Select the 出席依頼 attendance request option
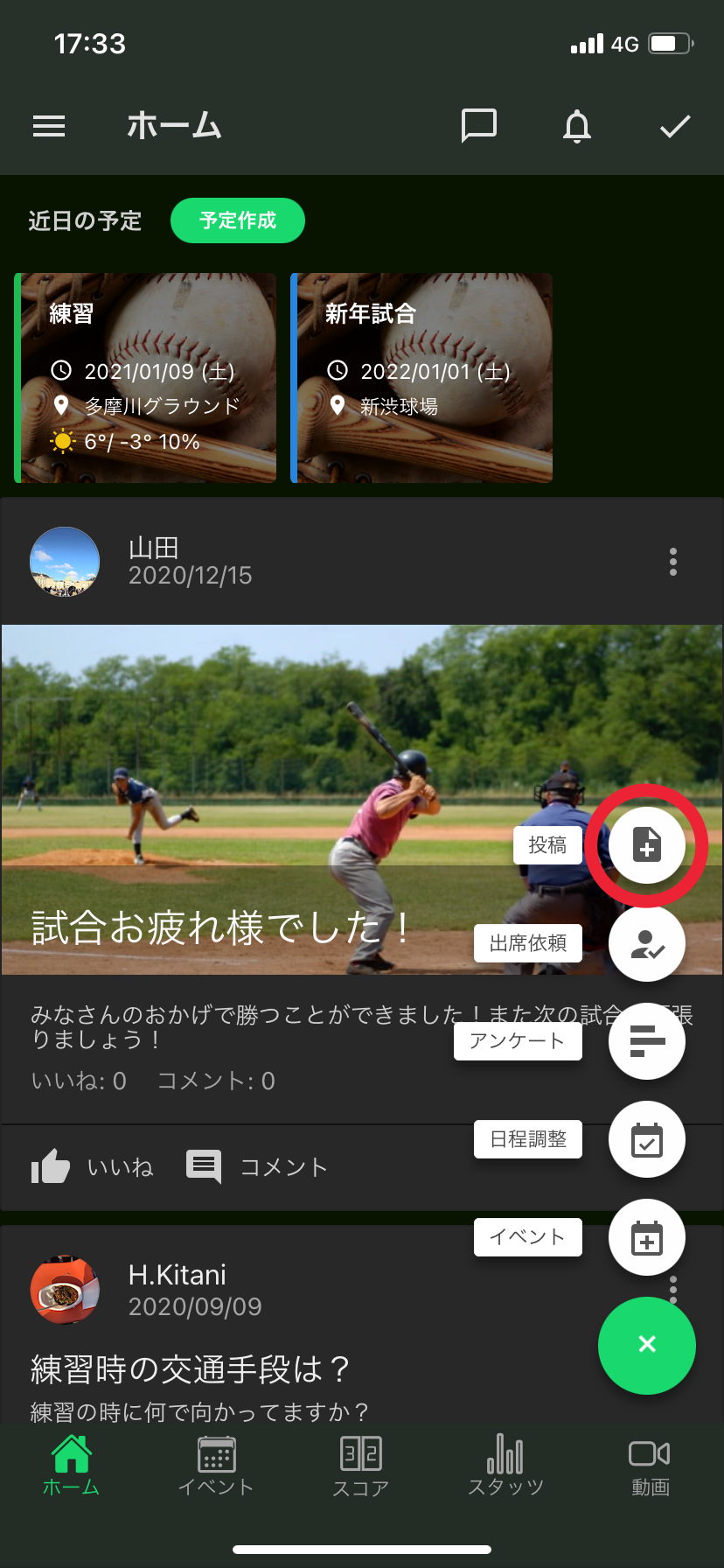The width and height of the screenshot is (724, 1568). click(x=646, y=943)
